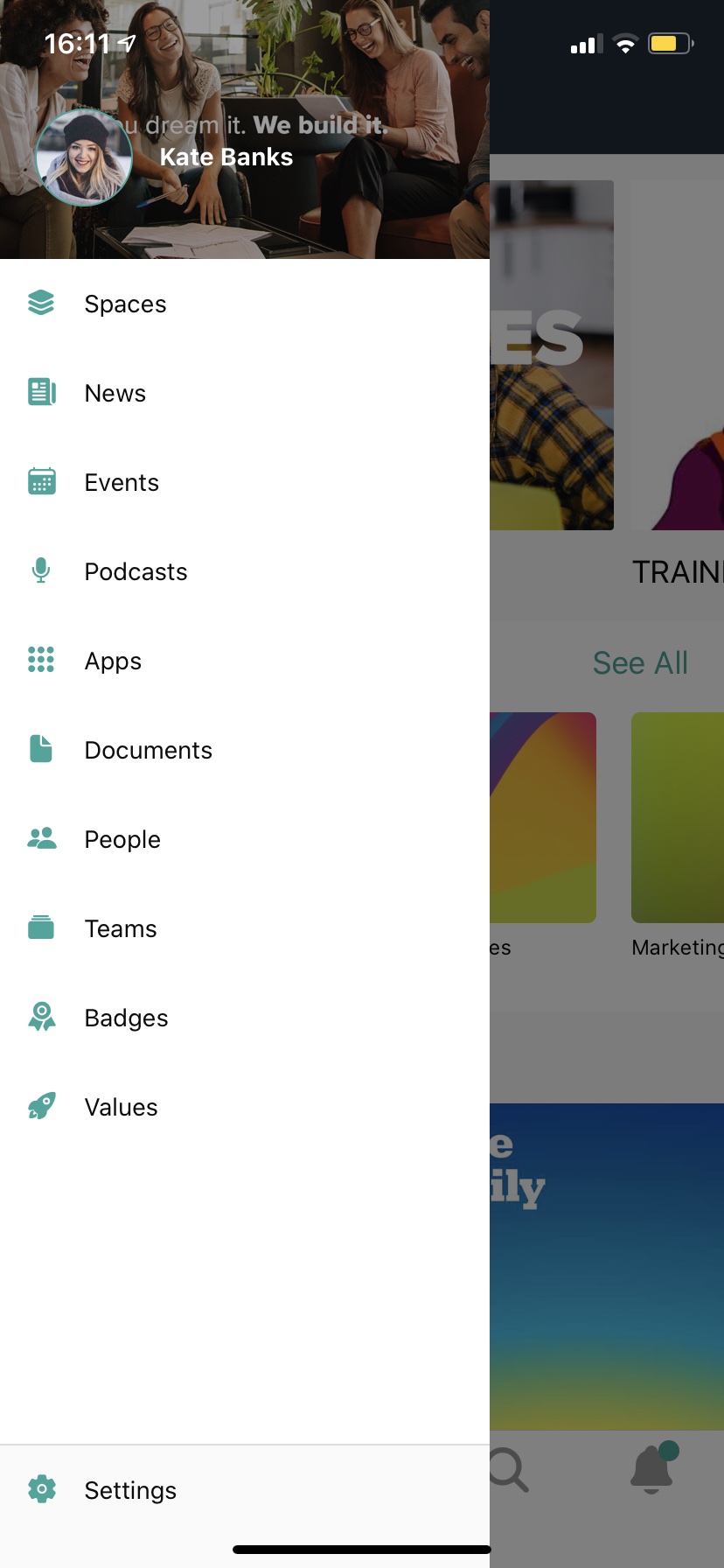
Task: Open the Badges page
Action: click(126, 1018)
